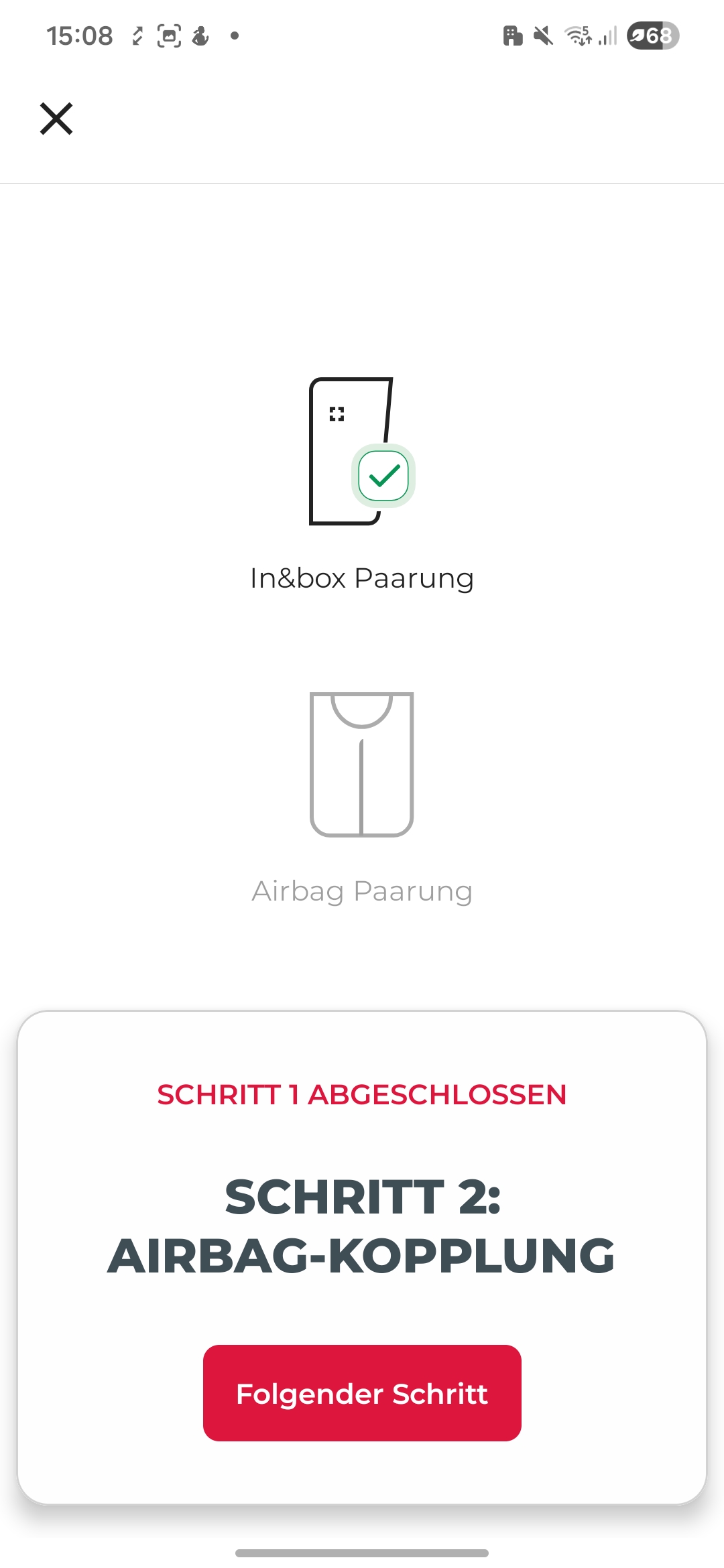This screenshot has height=1568, width=724.
Task: Tap the mobile signal strength bars
Action: [x=607, y=35]
